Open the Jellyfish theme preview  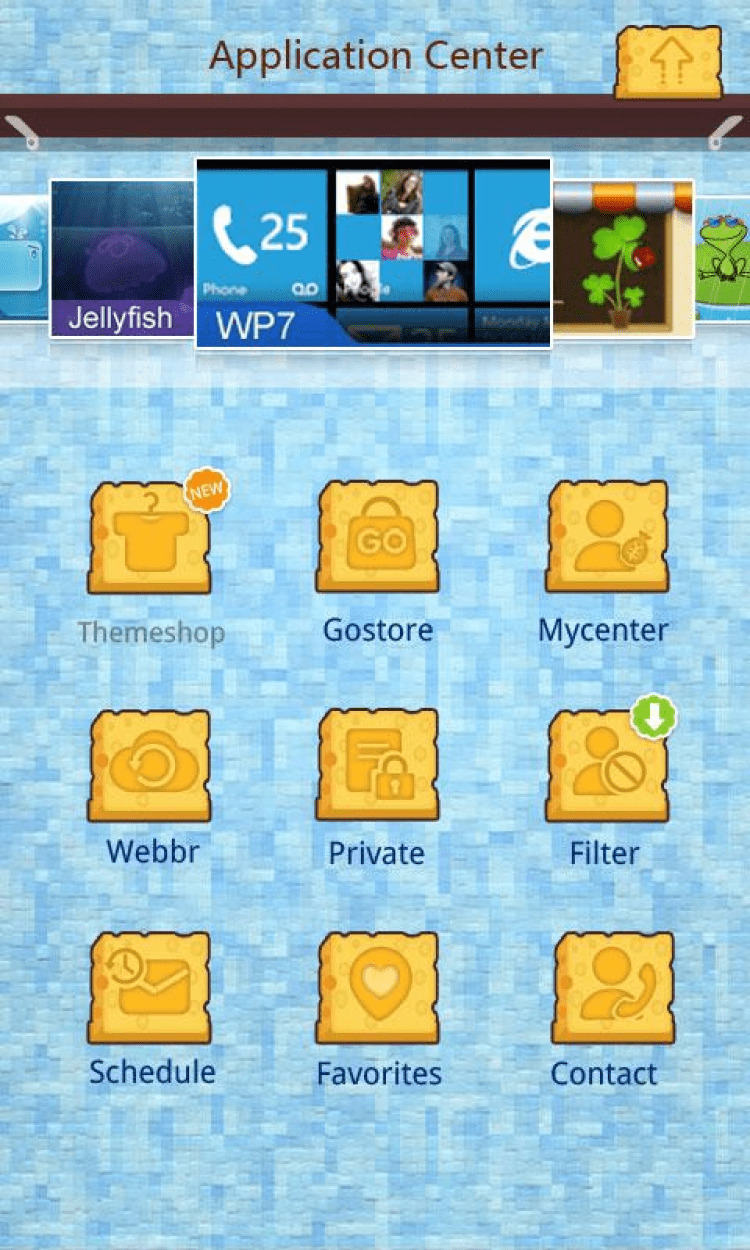tap(121, 257)
